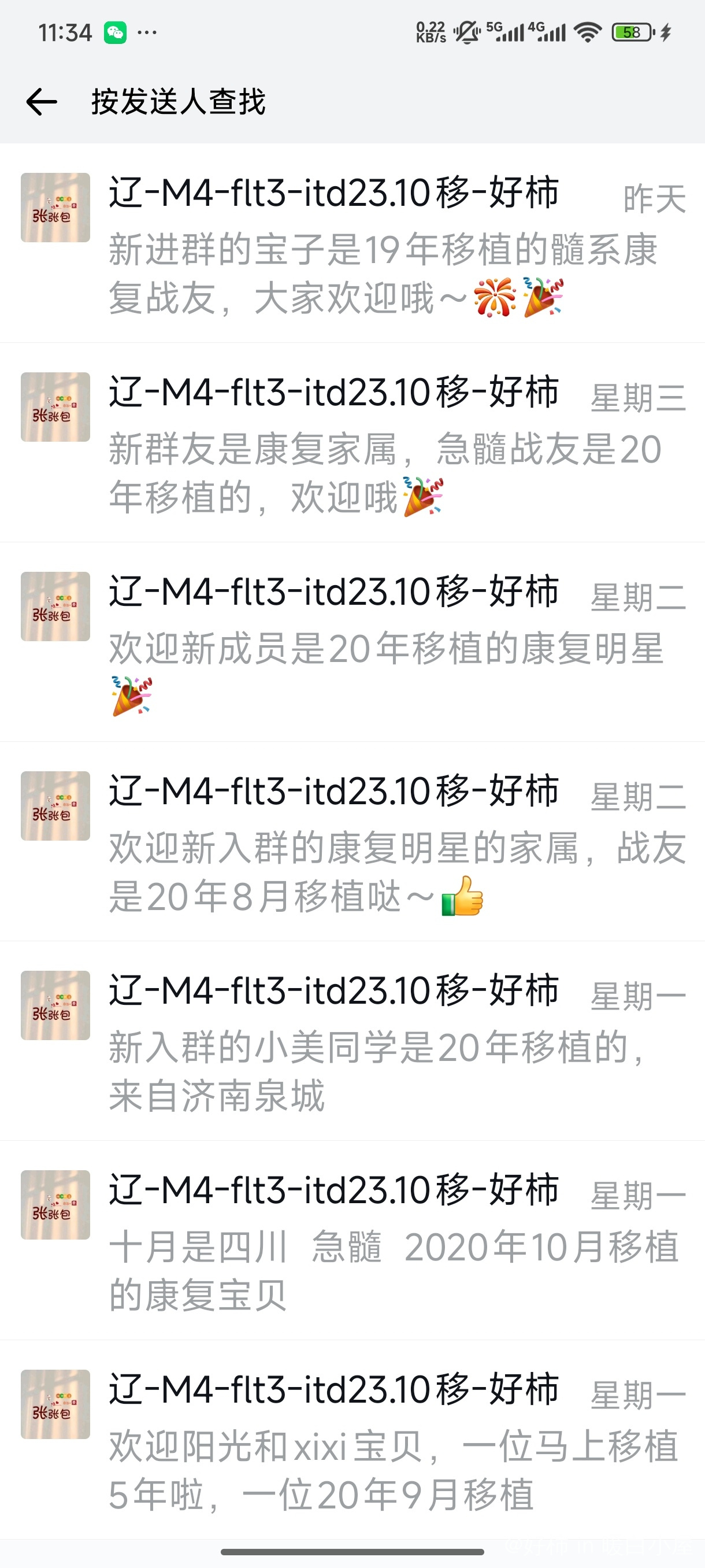Open the message about 20年8月移植哒
The image size is (705, 1568).
pos(383,872)
